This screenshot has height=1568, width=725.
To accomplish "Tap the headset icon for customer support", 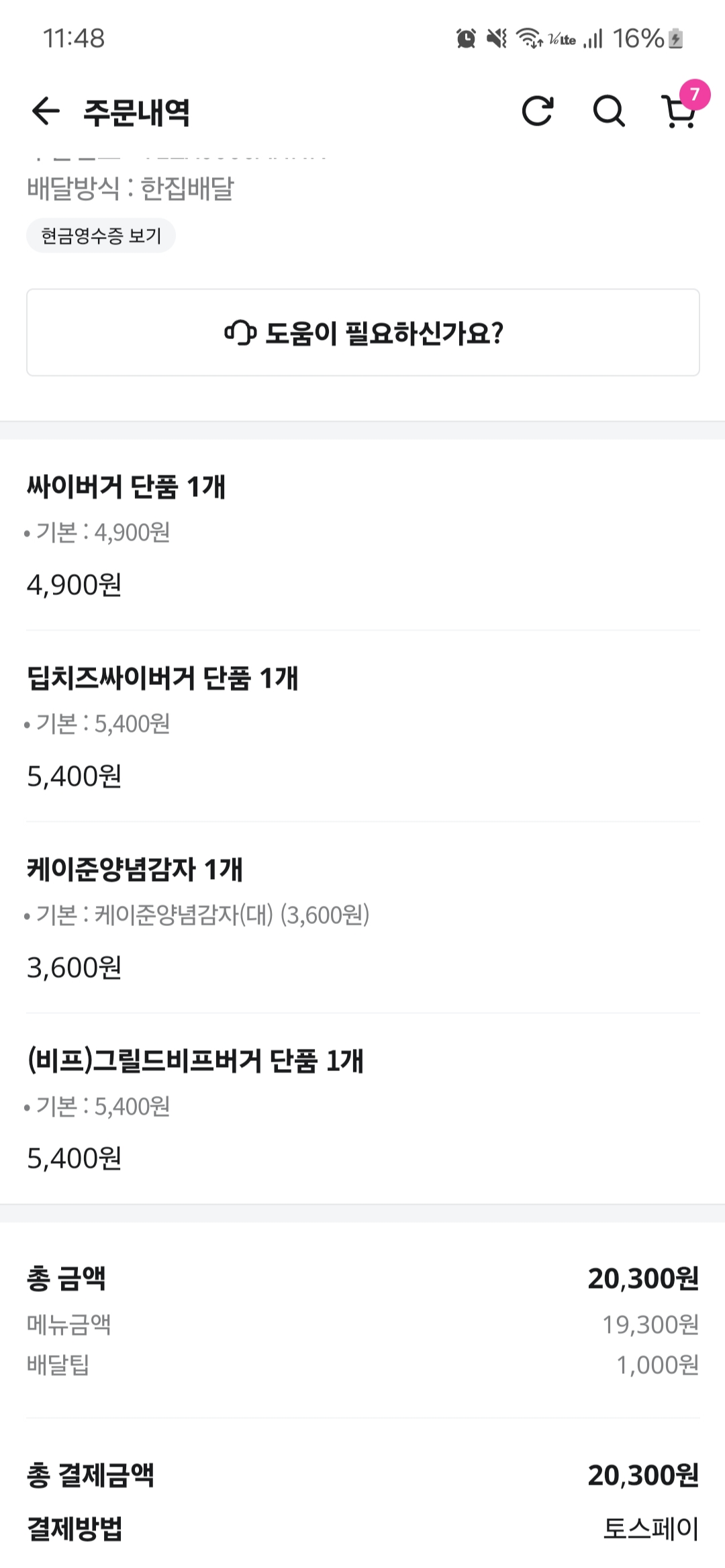I will 240,332.
